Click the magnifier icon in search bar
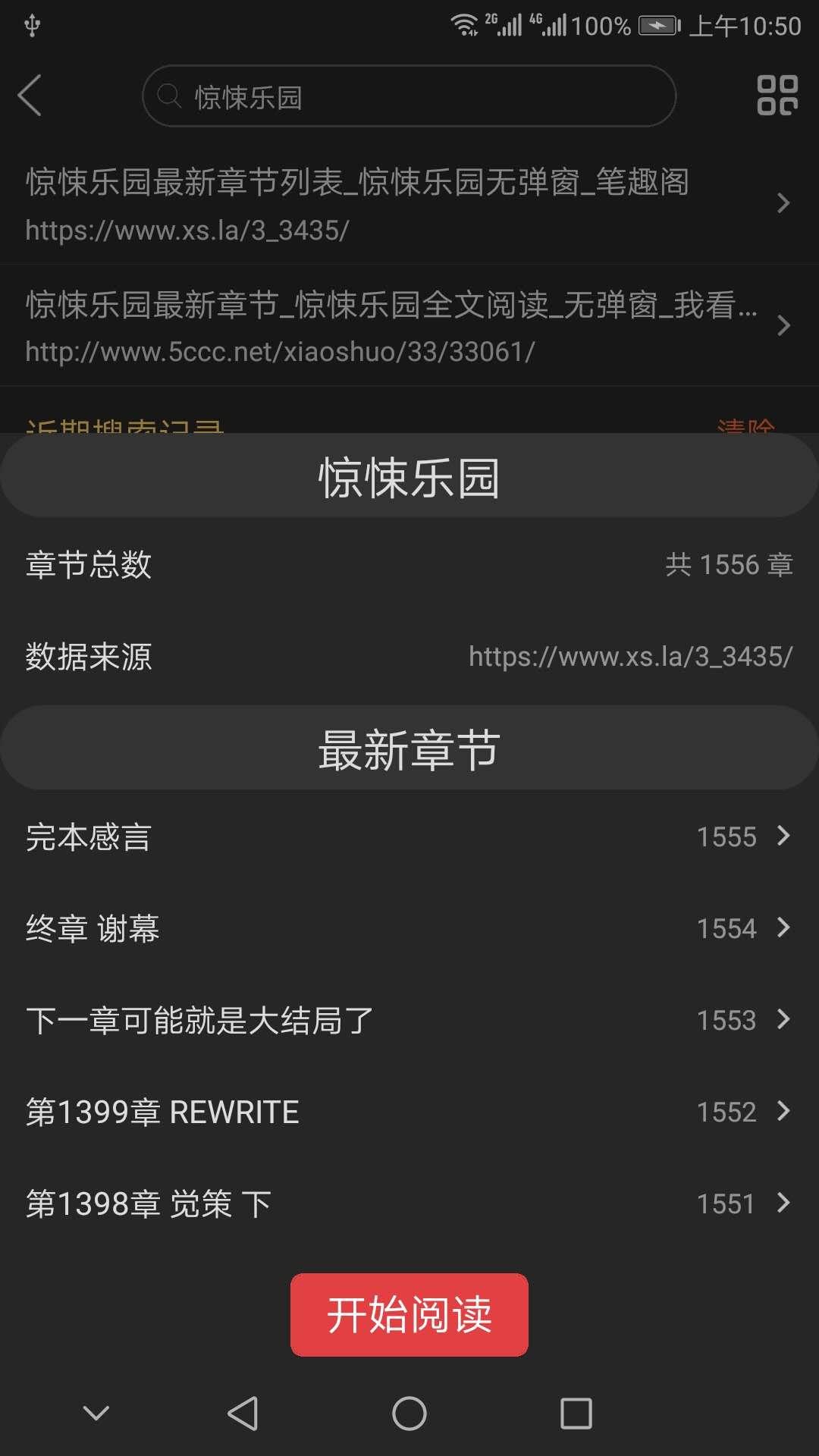This screenshot has width=819, height=1456. click(x=169, y=96)
